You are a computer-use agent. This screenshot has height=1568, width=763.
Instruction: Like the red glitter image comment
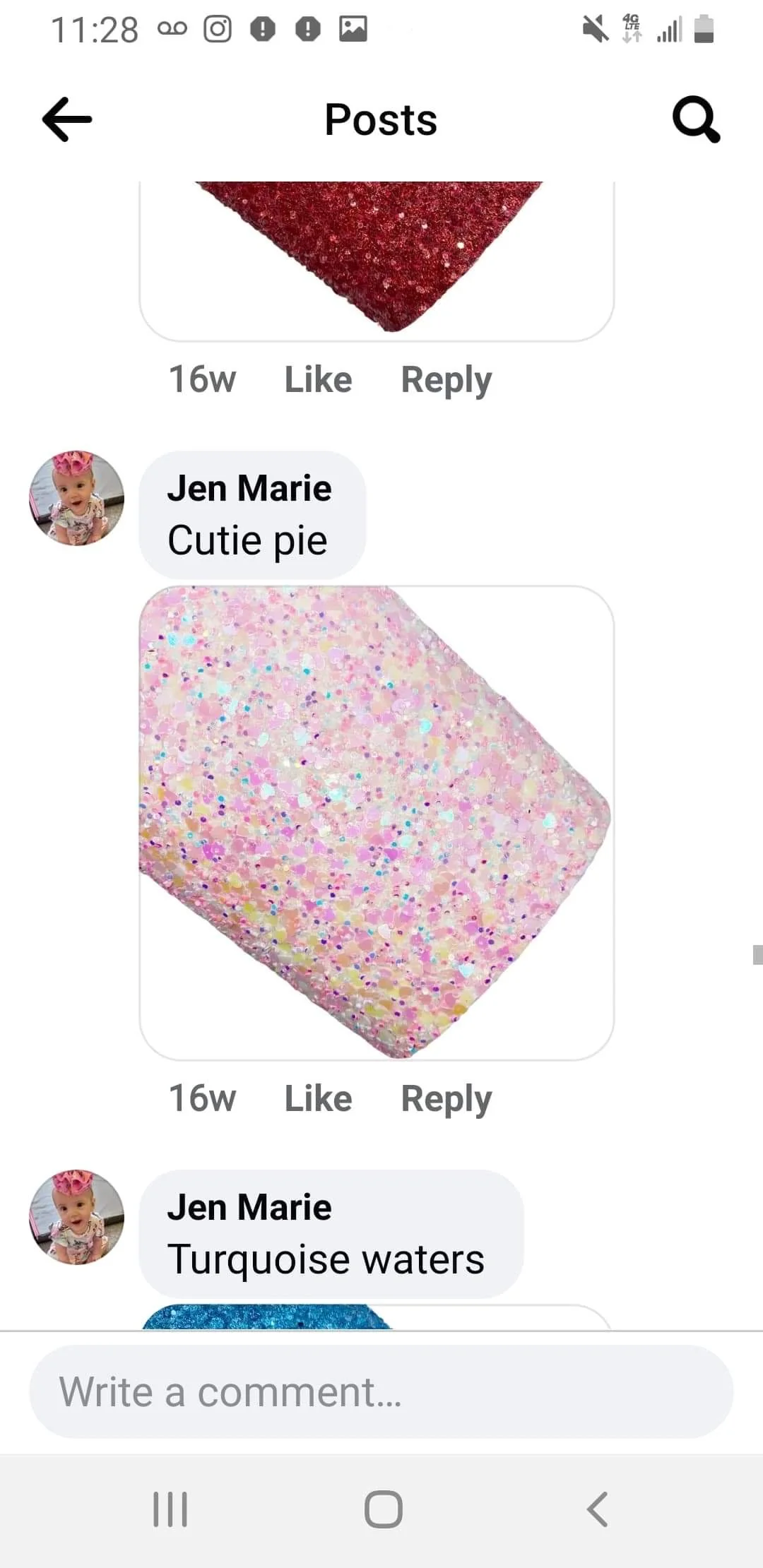pyautogui.click(x=318, y=379)
